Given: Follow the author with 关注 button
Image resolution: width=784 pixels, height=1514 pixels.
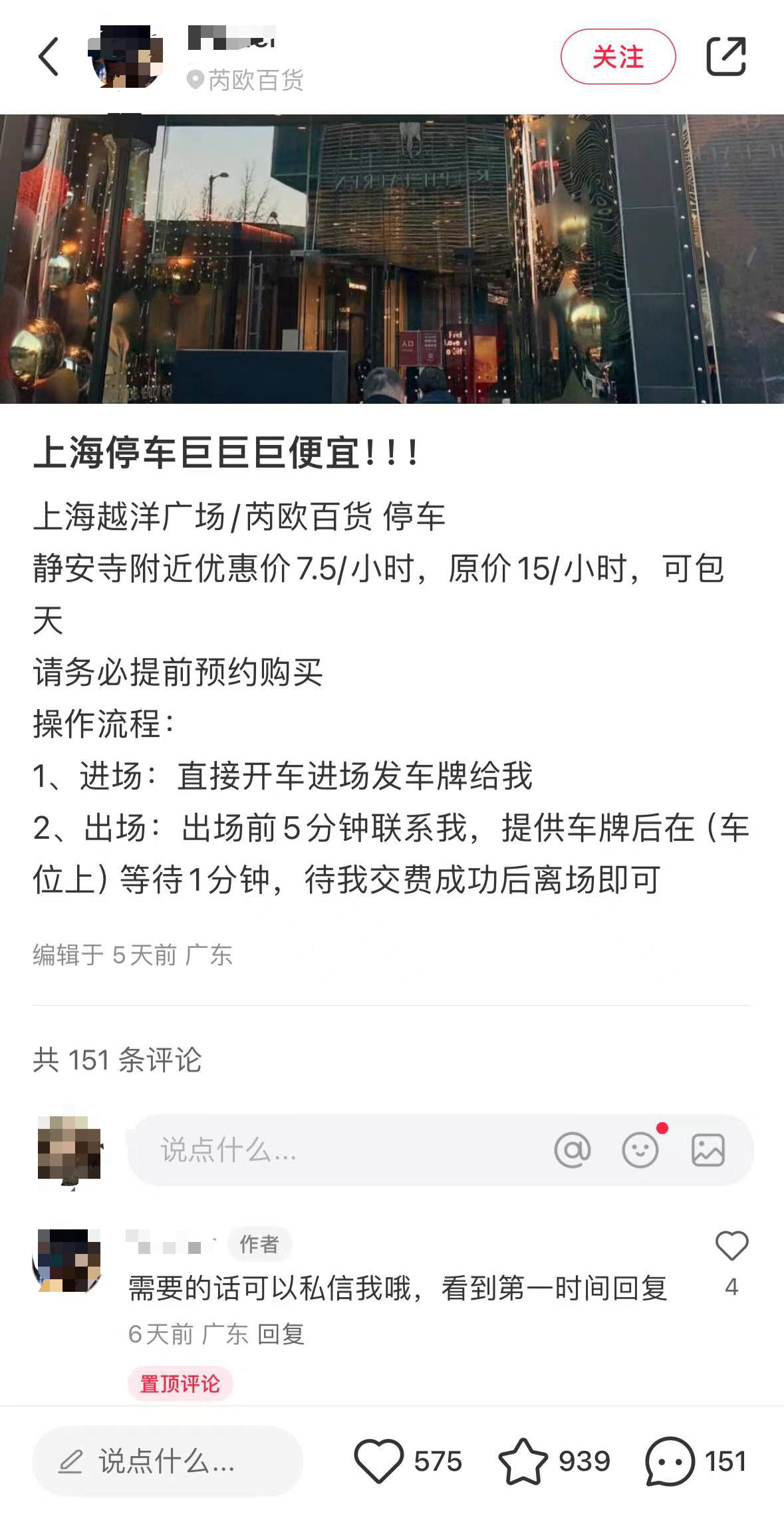Looking at the screenshot, I should tap(618, 57).
